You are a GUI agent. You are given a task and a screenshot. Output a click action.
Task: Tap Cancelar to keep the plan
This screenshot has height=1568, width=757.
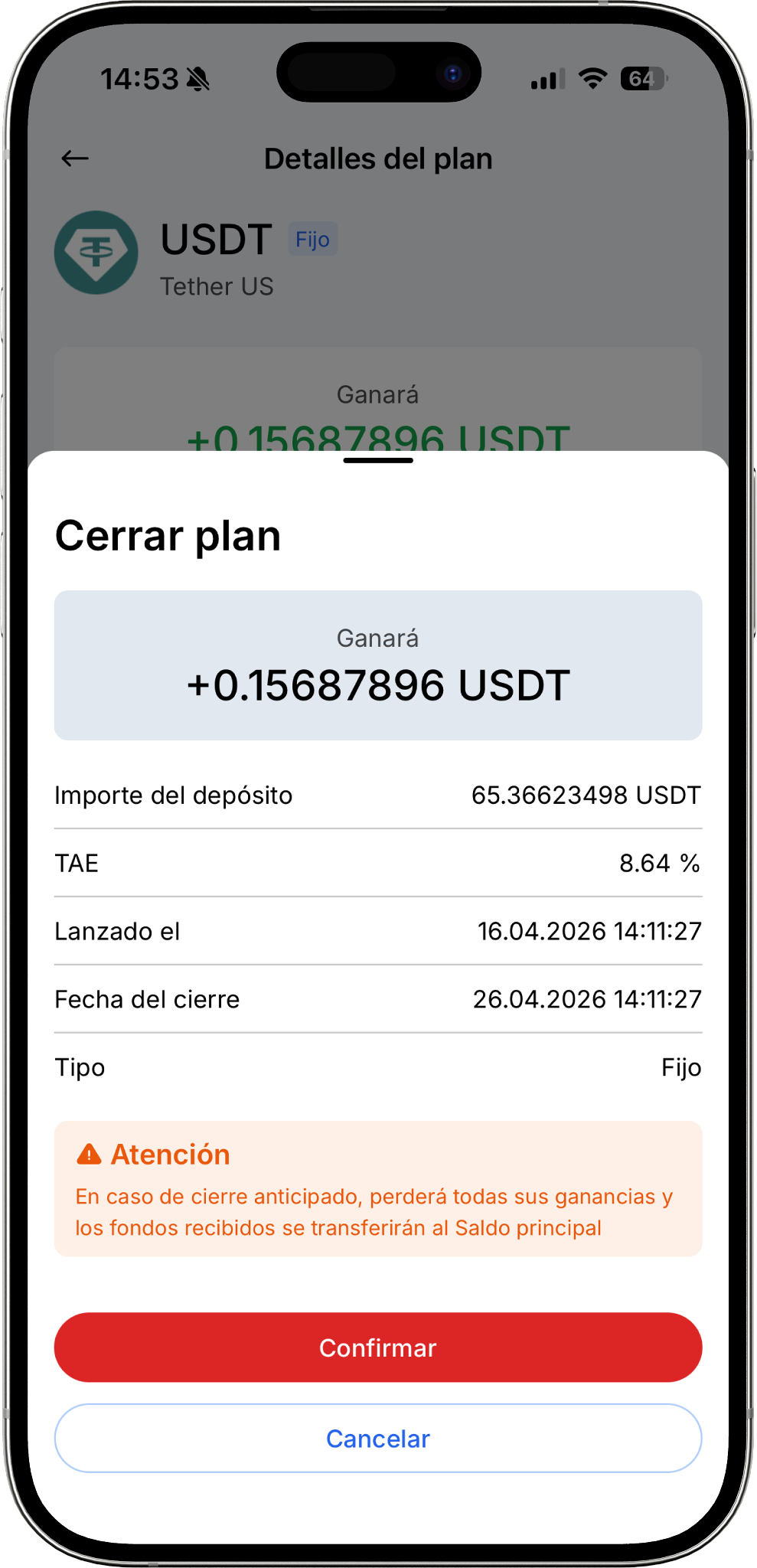tap(378, 1439)
